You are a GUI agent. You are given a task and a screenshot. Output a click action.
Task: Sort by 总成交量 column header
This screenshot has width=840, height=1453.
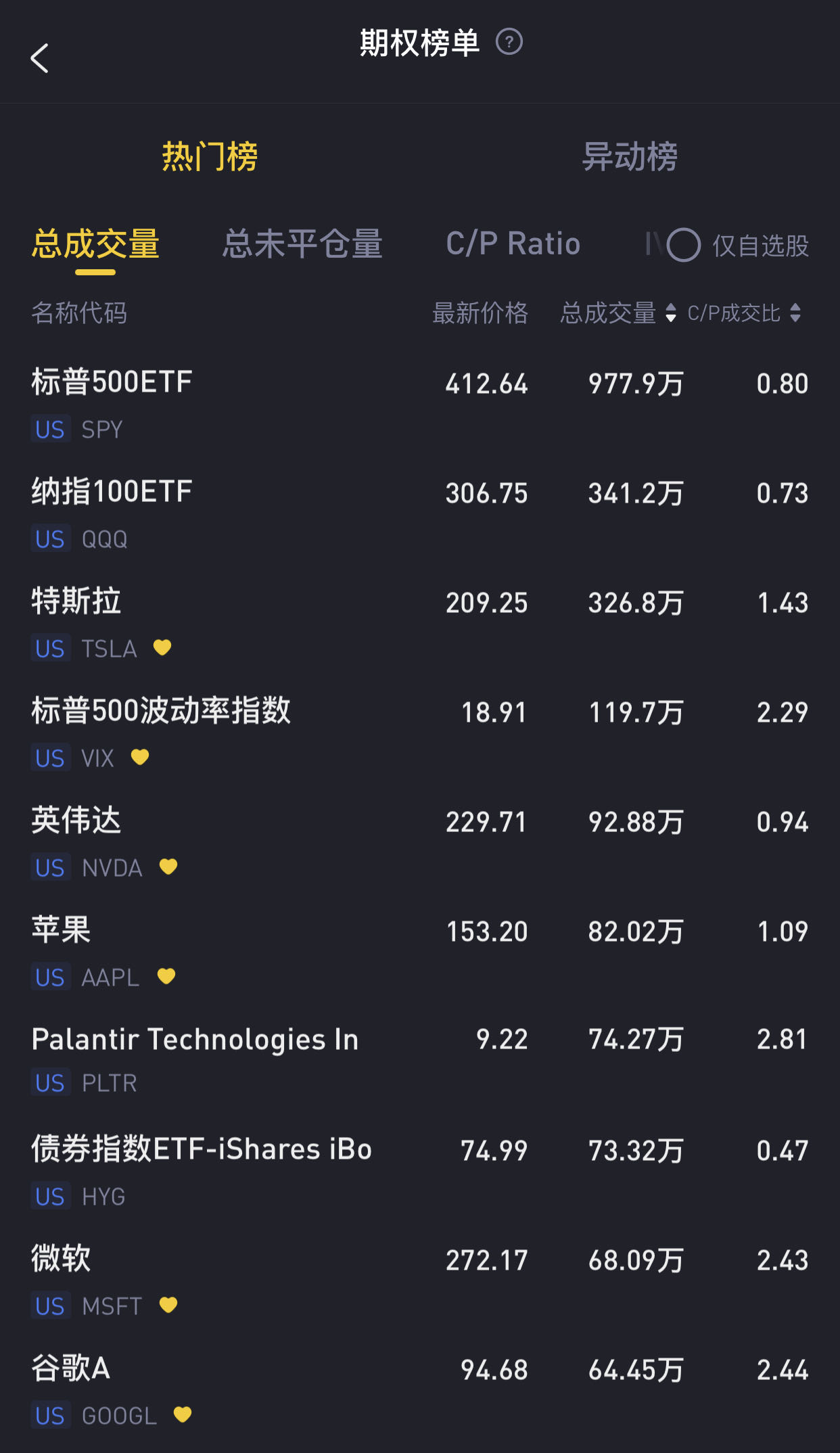click(x=618, y=313)
